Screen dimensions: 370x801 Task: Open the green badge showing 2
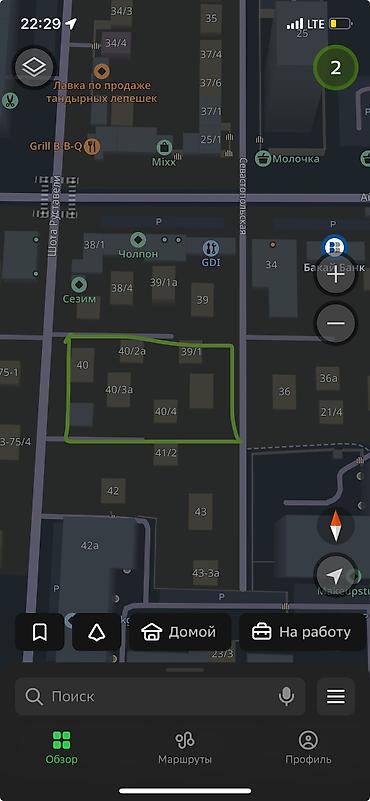click(x=335, y=67)
